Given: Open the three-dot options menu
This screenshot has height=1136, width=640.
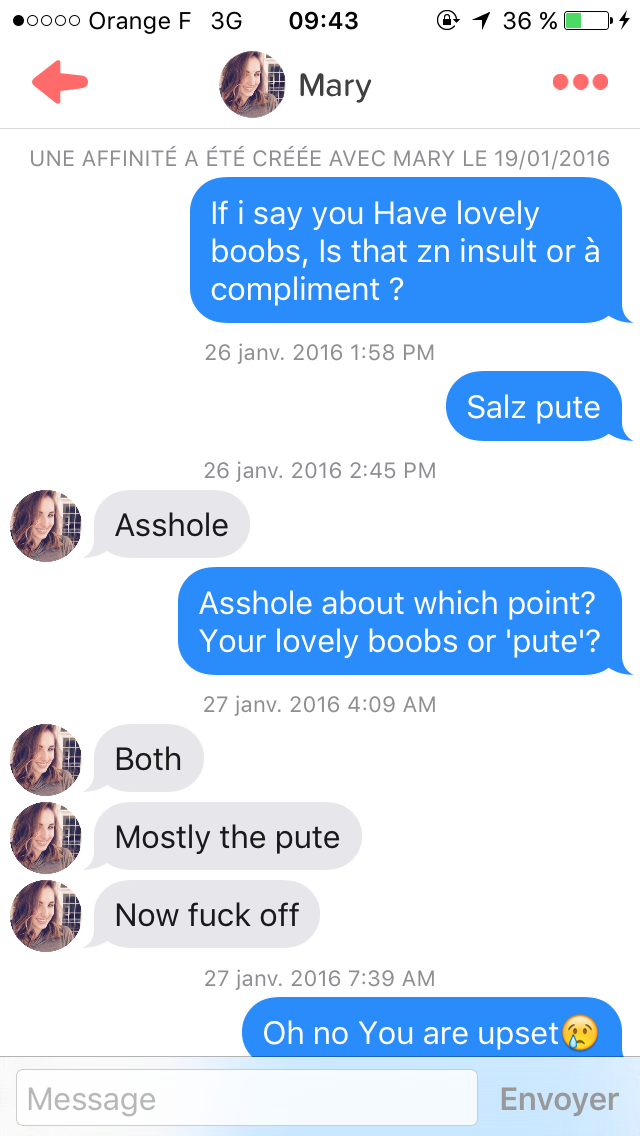Looking at the screenshot, I should pyautogui.click(x=580, y=82).
